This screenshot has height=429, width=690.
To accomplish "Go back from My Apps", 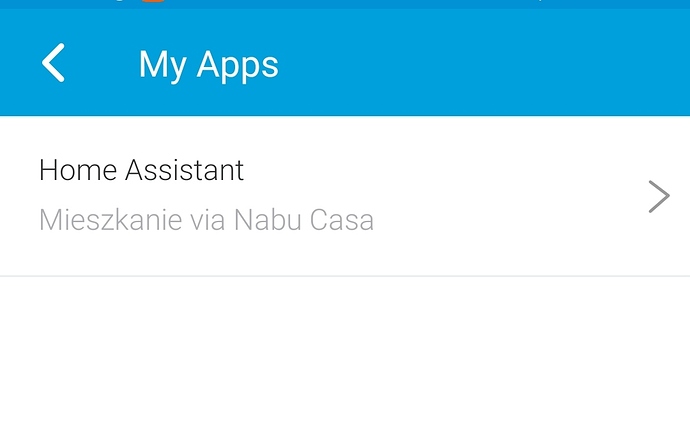I will [x=53, y=64].
